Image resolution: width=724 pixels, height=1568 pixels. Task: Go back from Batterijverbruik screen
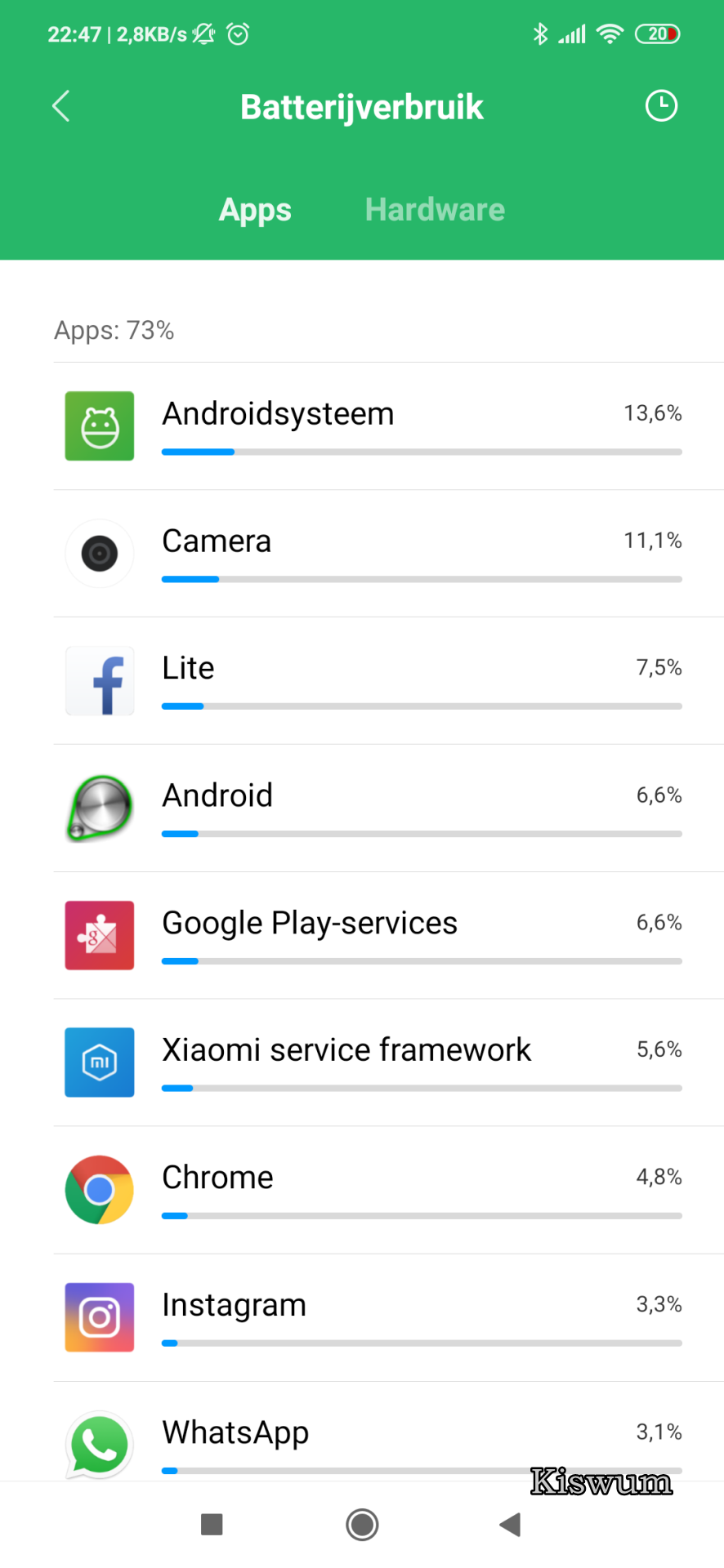pyautogui.click(x=61, y=106)
